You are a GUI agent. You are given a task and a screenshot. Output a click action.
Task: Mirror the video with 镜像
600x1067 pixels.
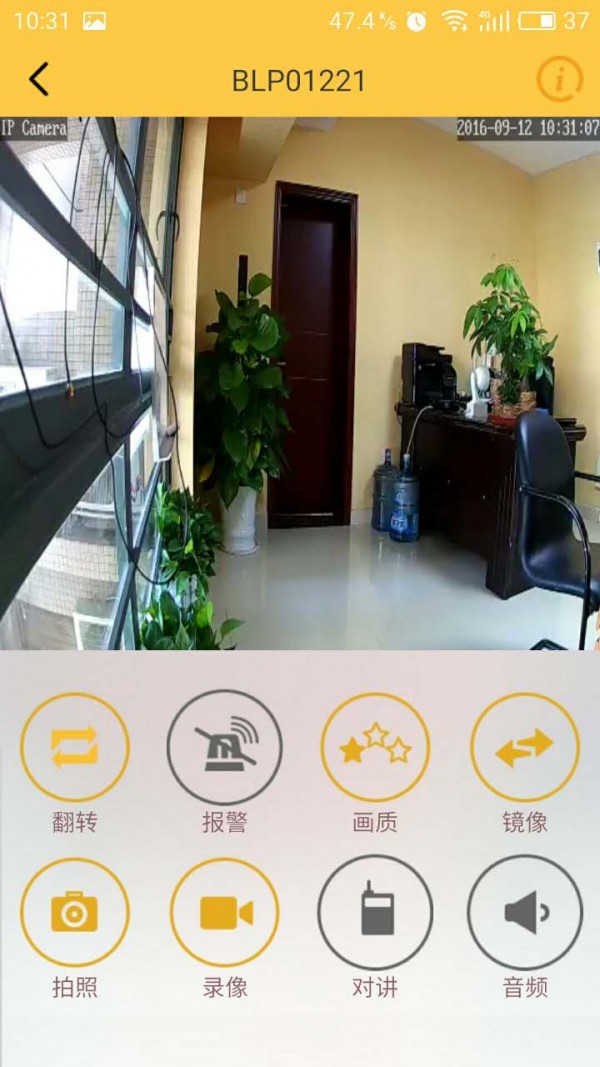coord(525,748)
